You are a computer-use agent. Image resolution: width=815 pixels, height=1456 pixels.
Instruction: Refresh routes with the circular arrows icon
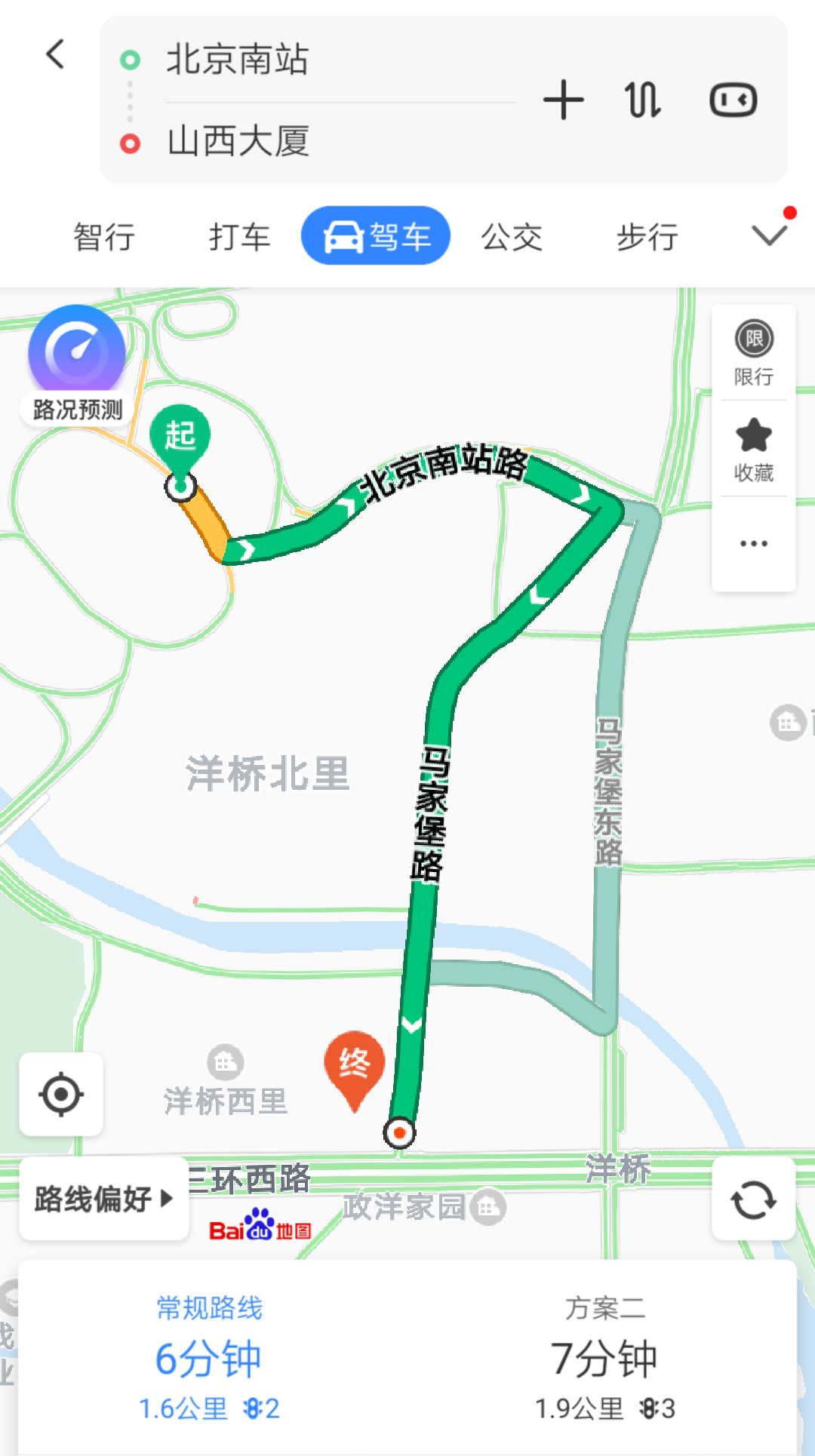pos(754,1199)
